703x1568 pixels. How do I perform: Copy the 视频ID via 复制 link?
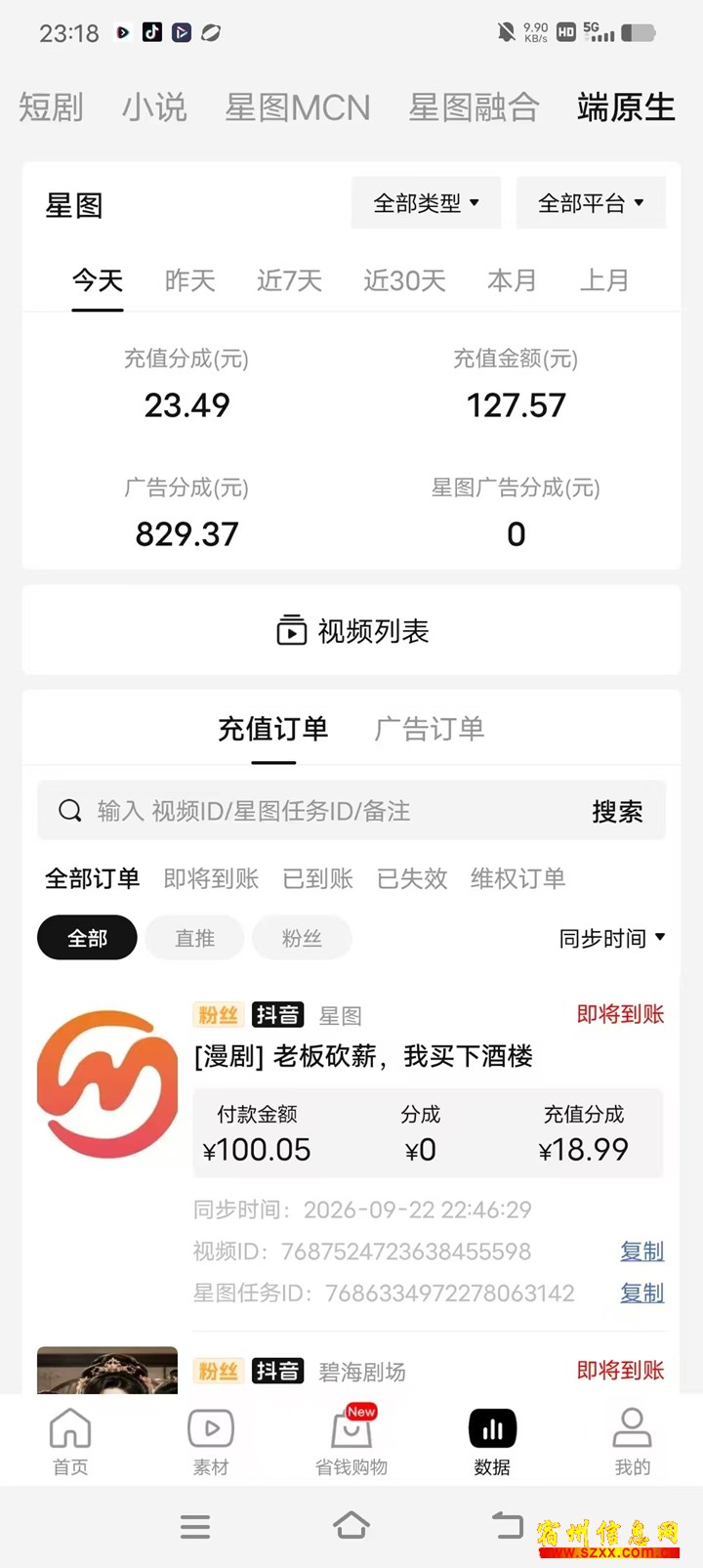(x=642, y=1251)
